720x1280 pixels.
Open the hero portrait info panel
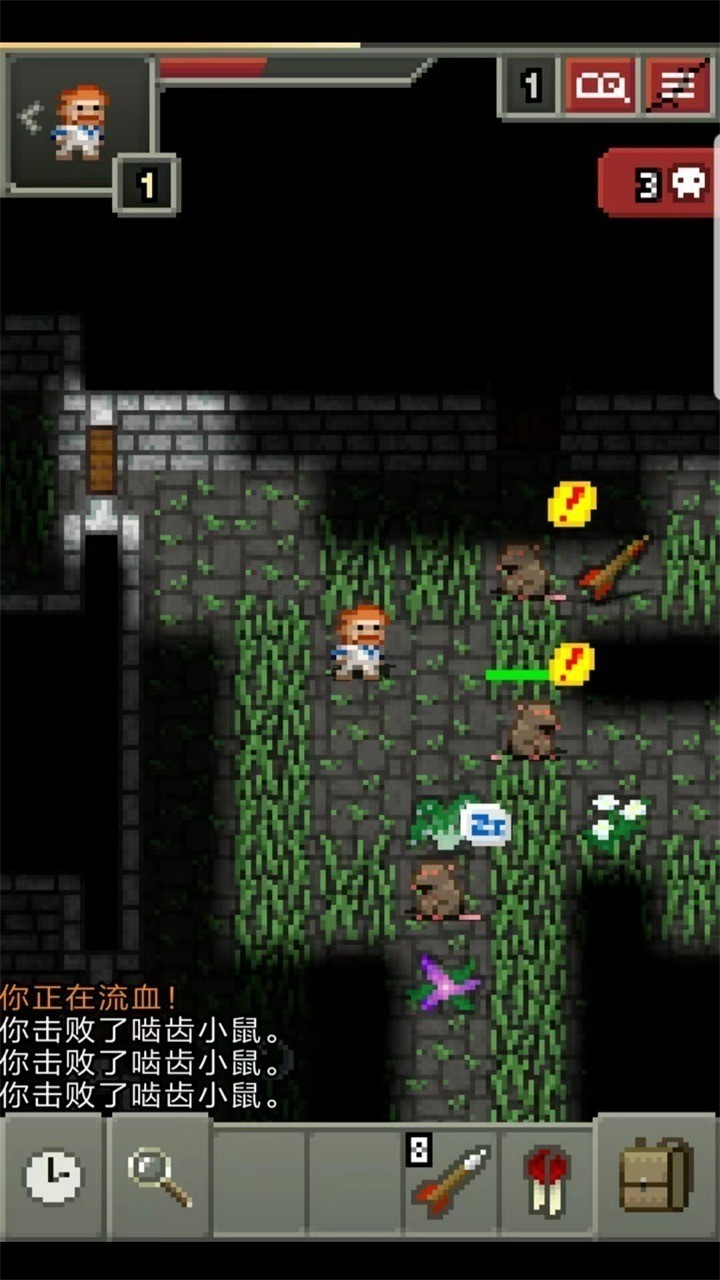[78, 122]
